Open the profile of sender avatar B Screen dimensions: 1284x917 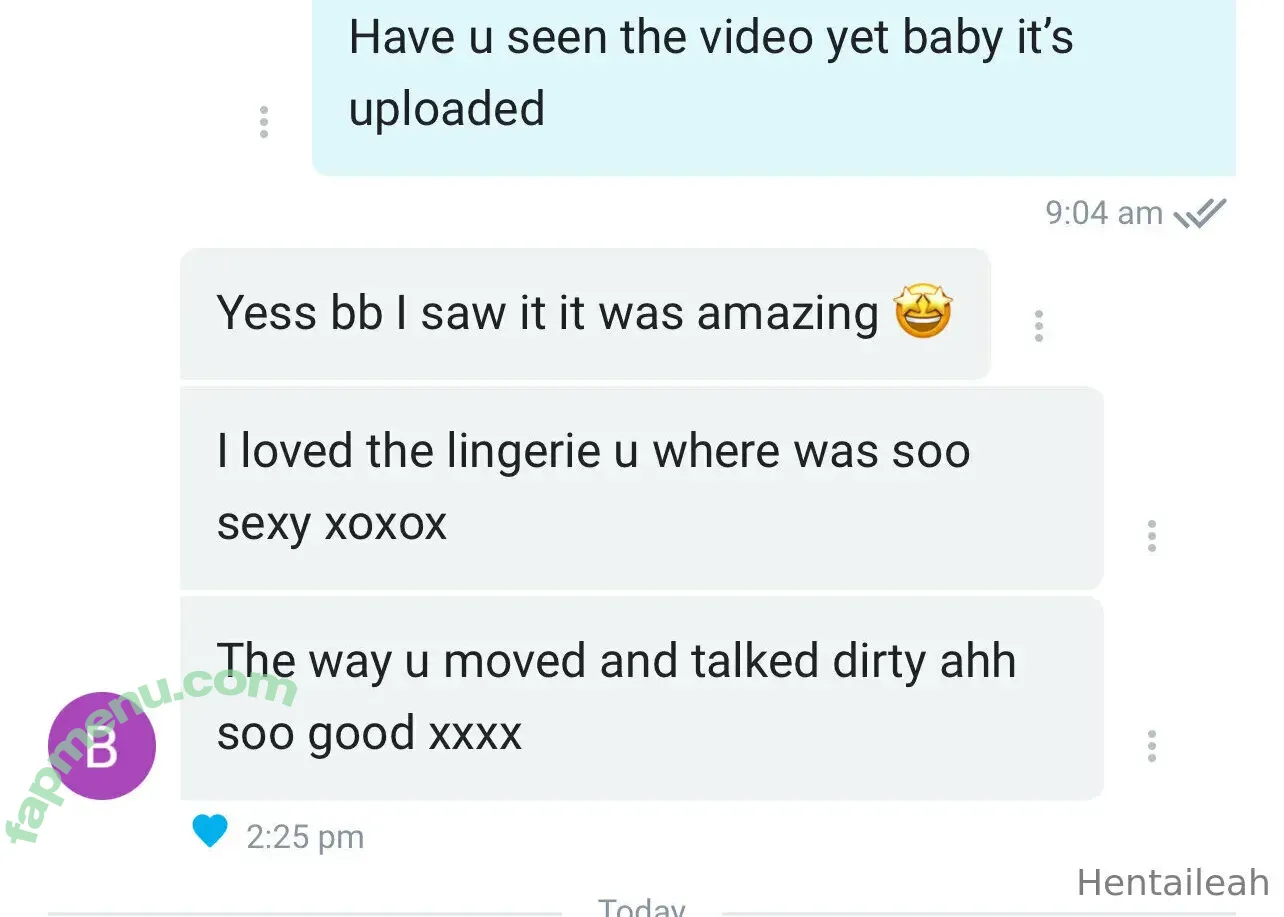pos(102,746)
